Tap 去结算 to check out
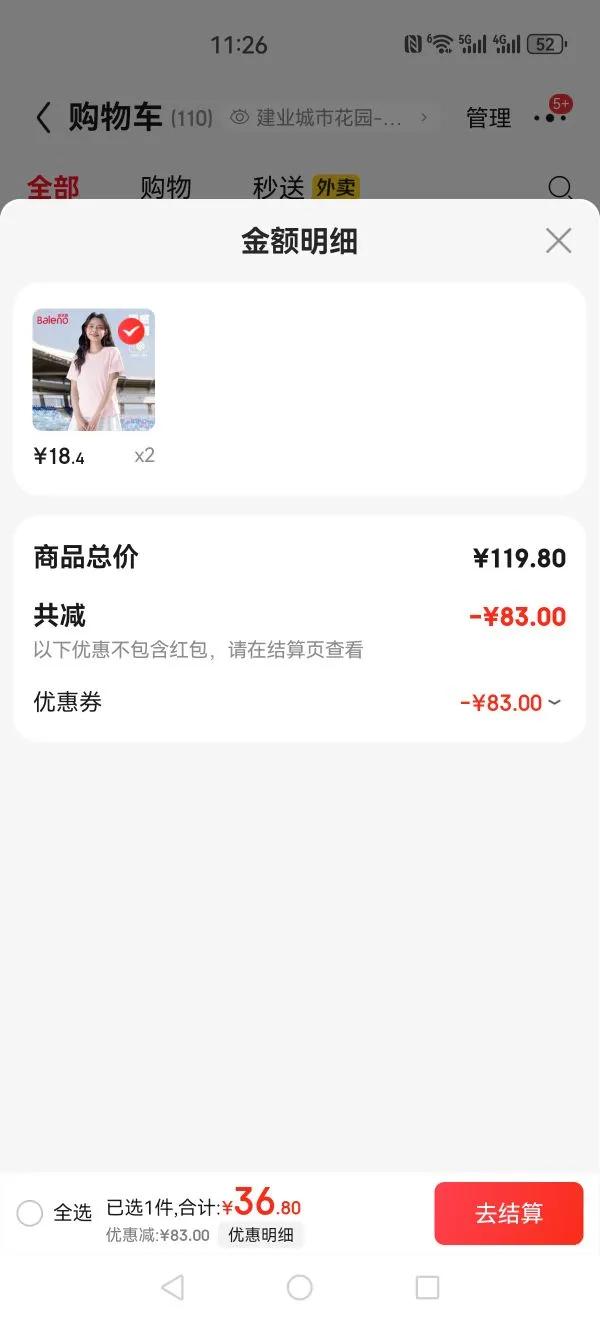600x1320 pixels. click(x=508, y=1213)
